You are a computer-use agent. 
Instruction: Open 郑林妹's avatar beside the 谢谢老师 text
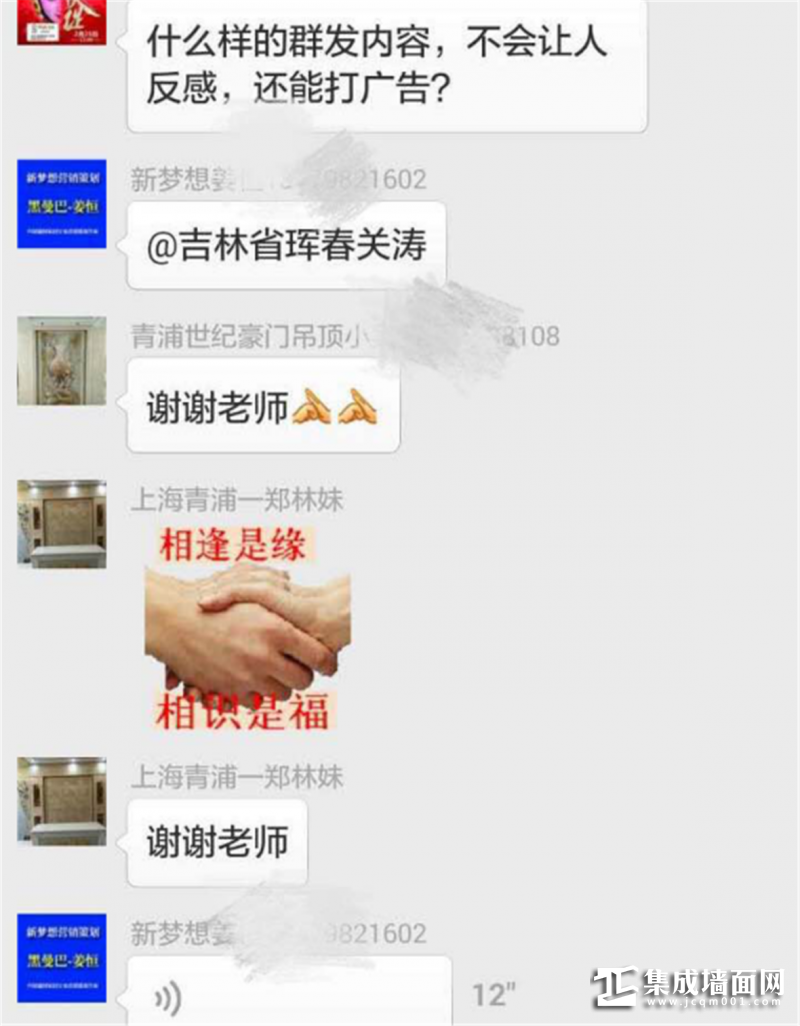coord(62,801)
